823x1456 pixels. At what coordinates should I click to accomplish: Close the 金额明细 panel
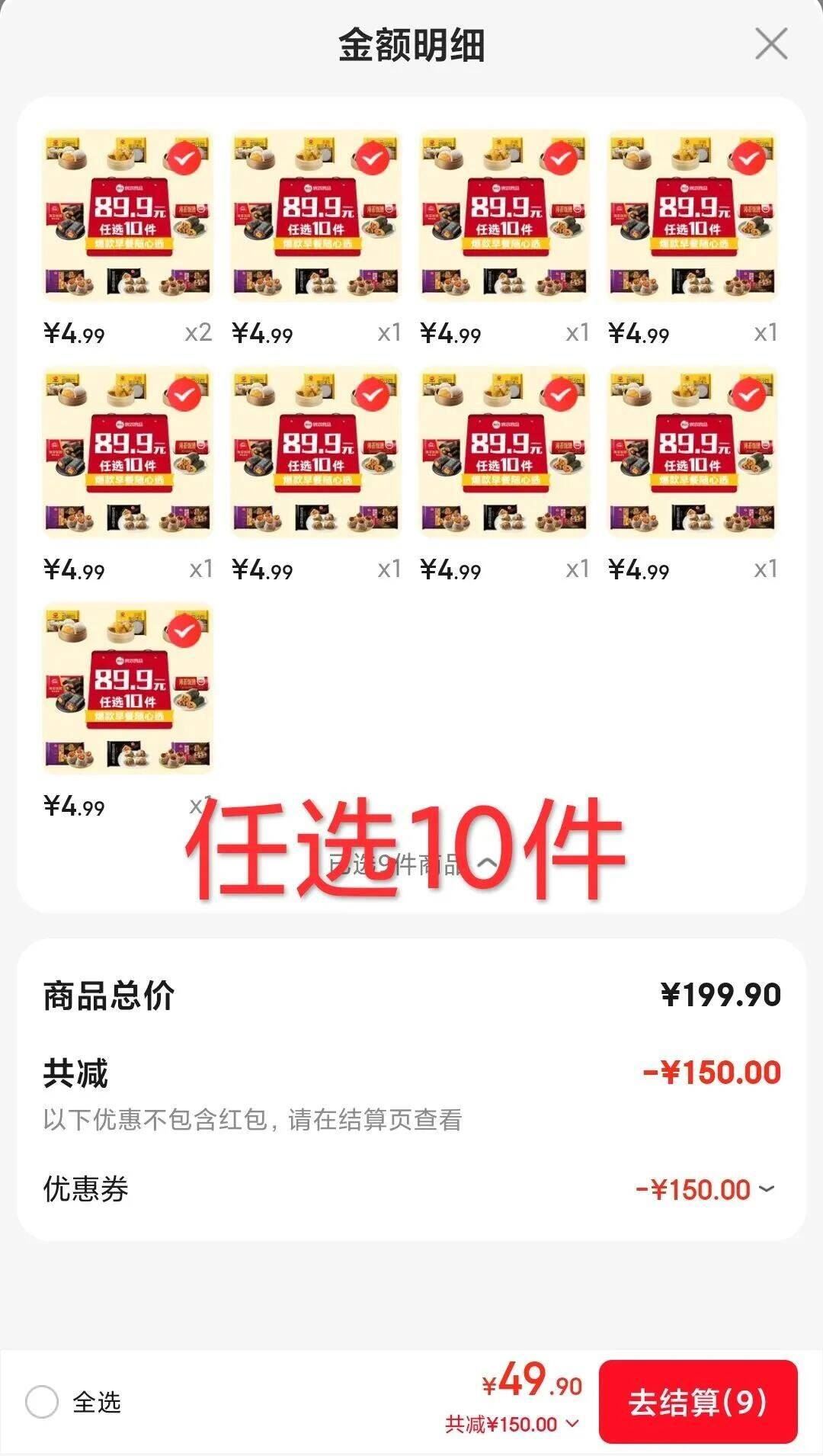tap(771, 44)
